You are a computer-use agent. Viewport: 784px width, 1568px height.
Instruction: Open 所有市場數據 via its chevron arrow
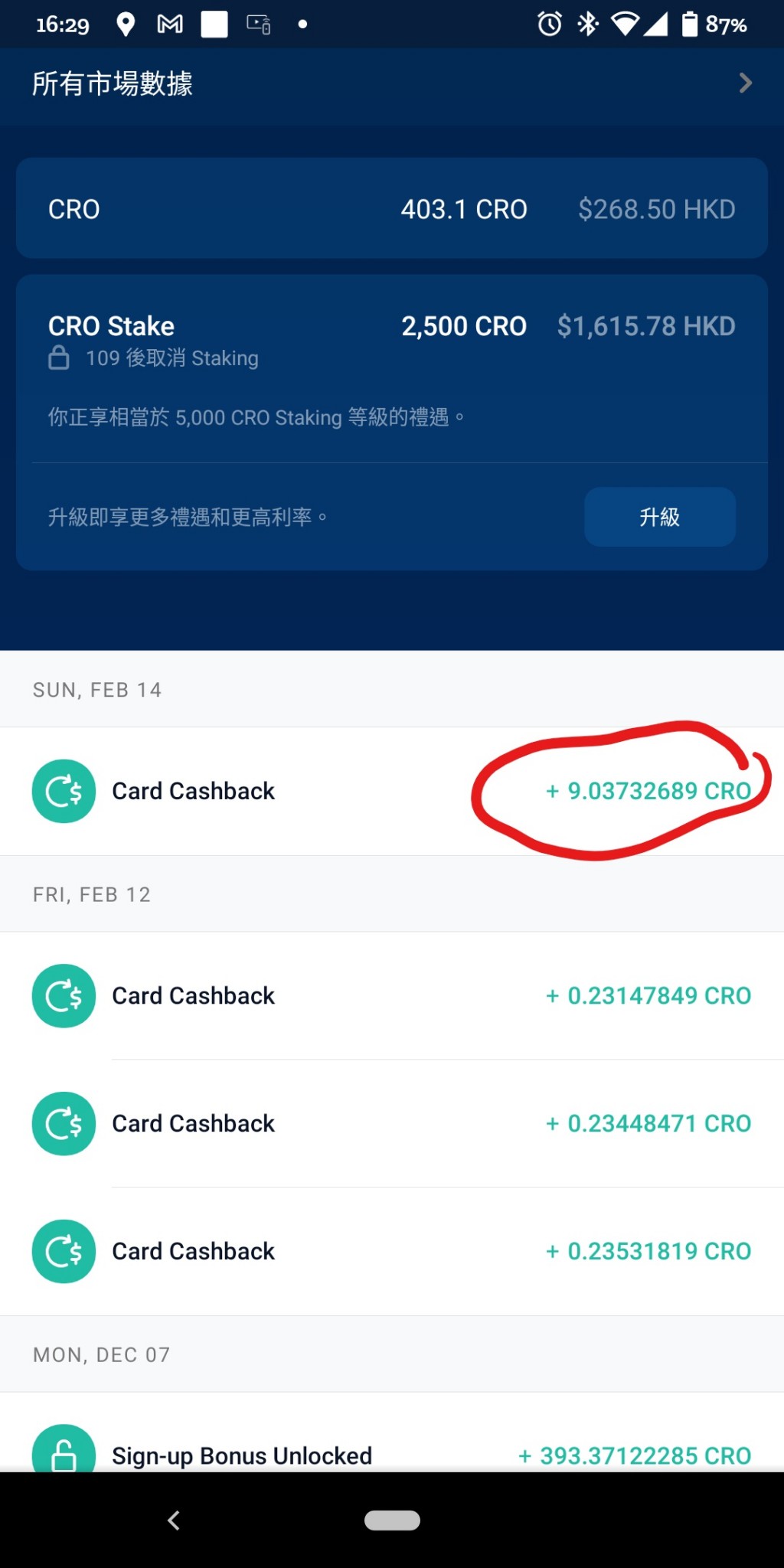click(744, 83)
